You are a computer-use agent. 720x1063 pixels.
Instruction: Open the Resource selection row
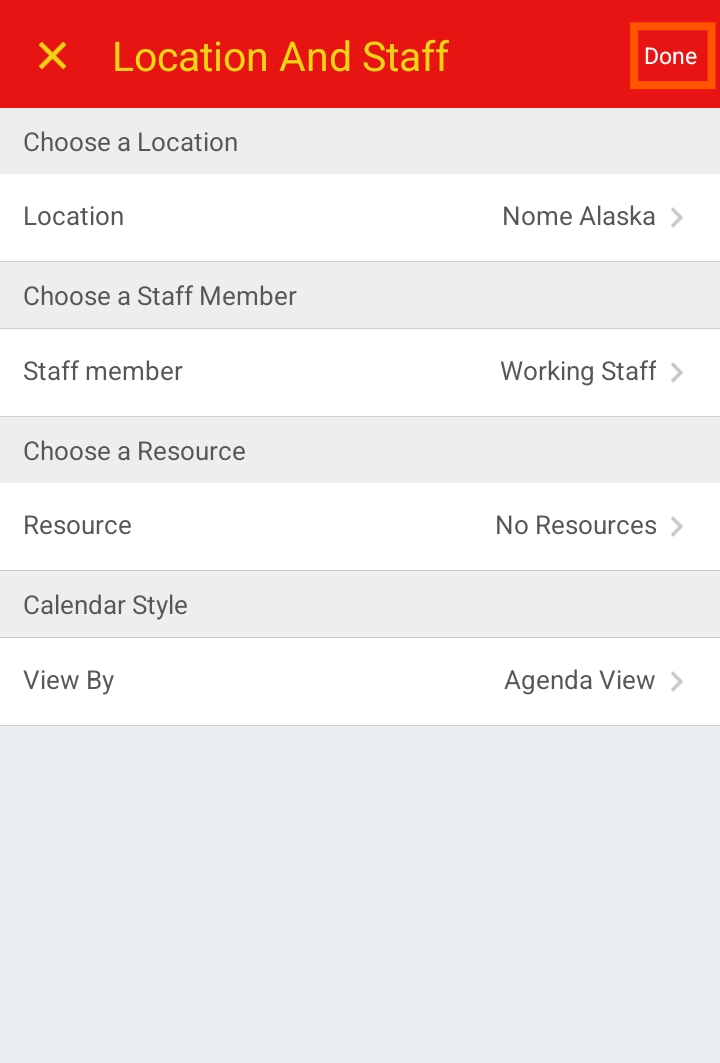360,526
